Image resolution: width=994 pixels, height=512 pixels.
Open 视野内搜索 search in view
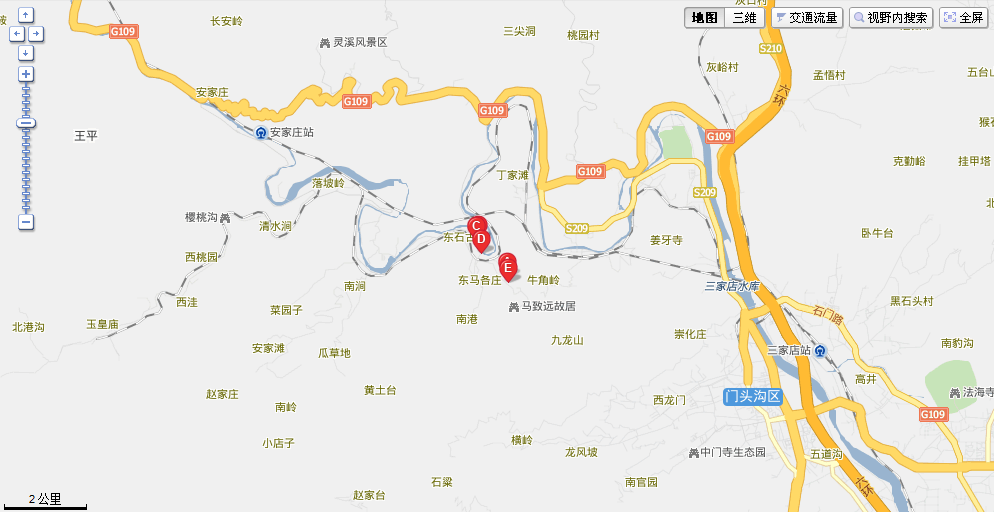[890, 17]
